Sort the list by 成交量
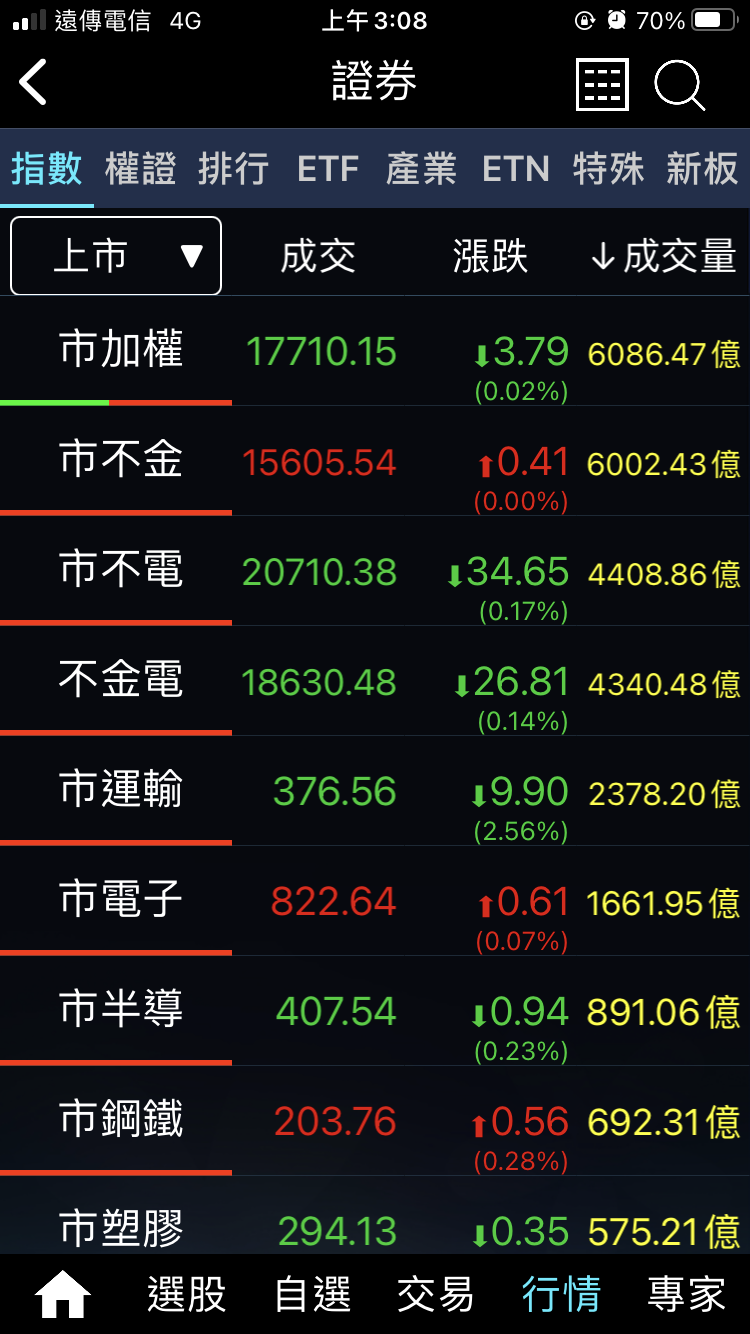Image resolution: width=750 pixels, height=1334 pixels. click(663, 257)
